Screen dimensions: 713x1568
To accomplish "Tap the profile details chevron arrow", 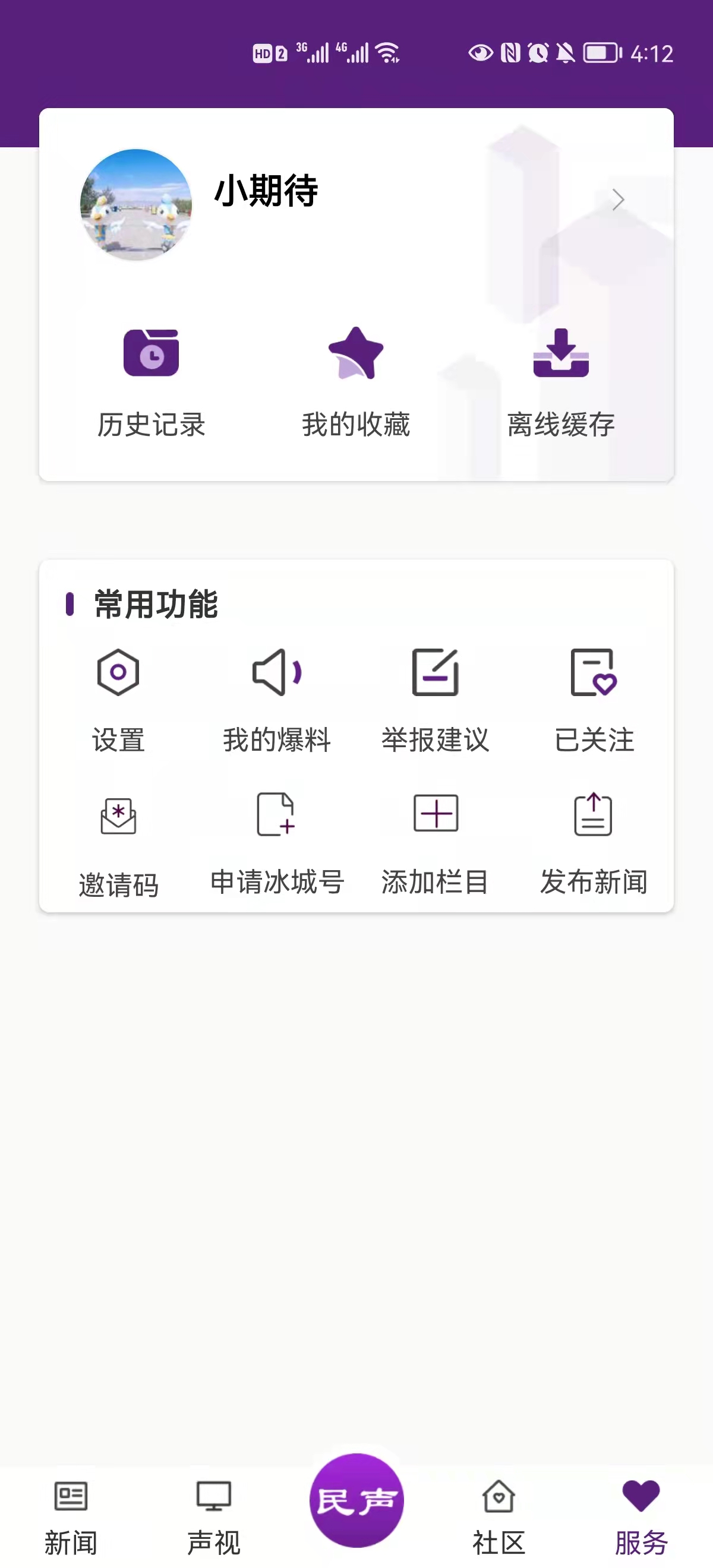I will 617,200.
